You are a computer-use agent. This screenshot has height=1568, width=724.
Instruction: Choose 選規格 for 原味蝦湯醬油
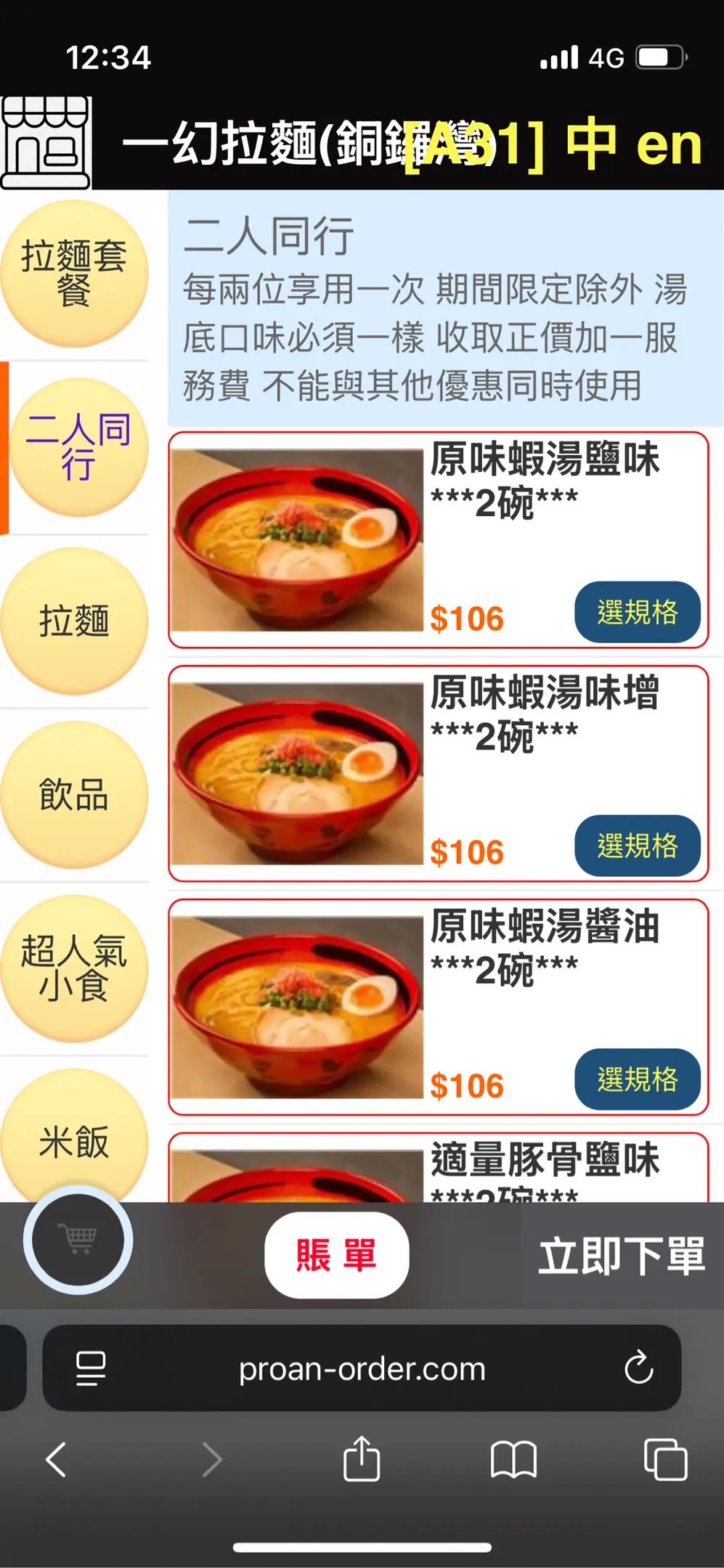pyautogui.click(x=637, y=1079)
